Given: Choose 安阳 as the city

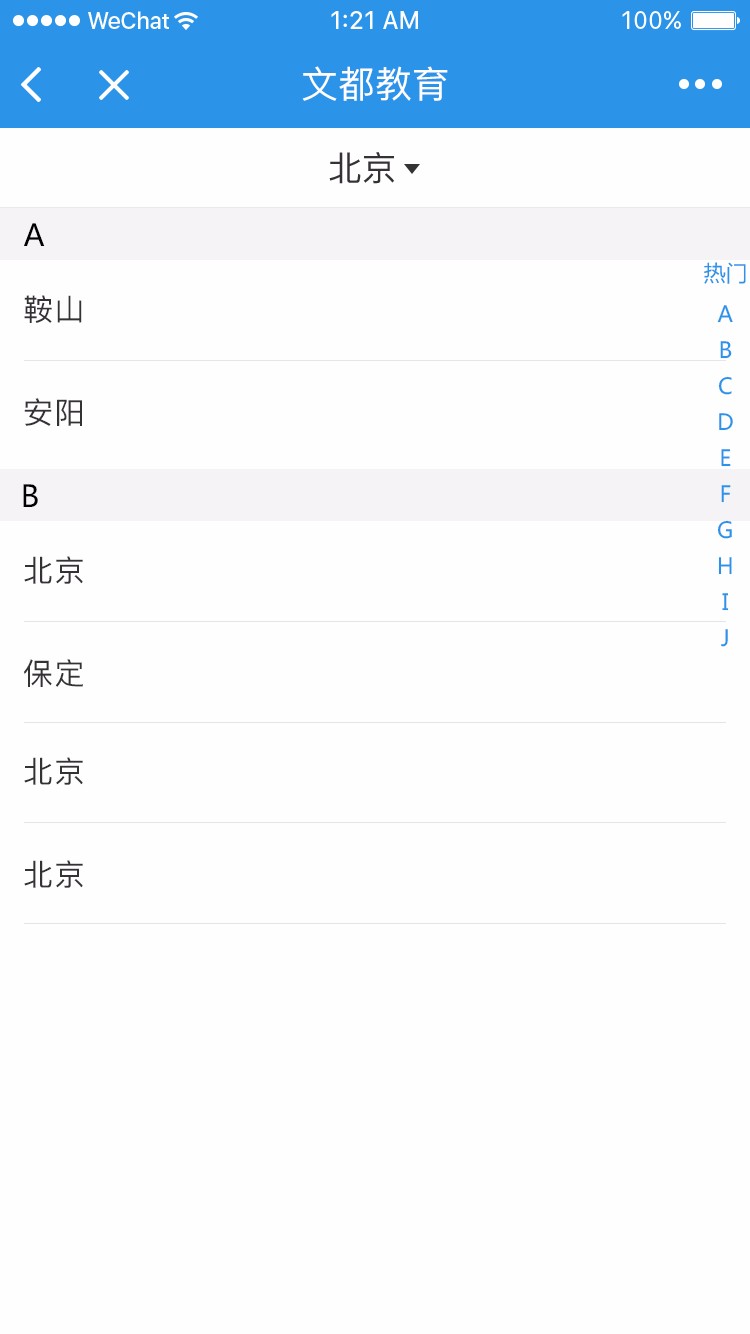Looking at the screenshot, I should click(54, 412).
